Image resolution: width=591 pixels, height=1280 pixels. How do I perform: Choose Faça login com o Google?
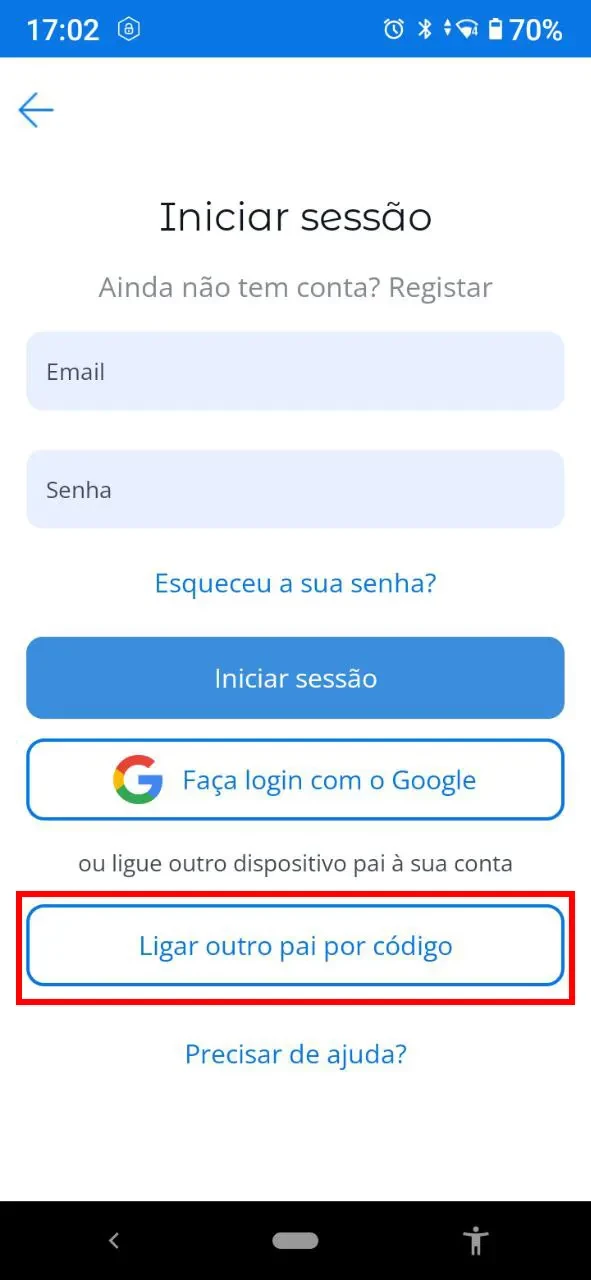tap(295, 779)
